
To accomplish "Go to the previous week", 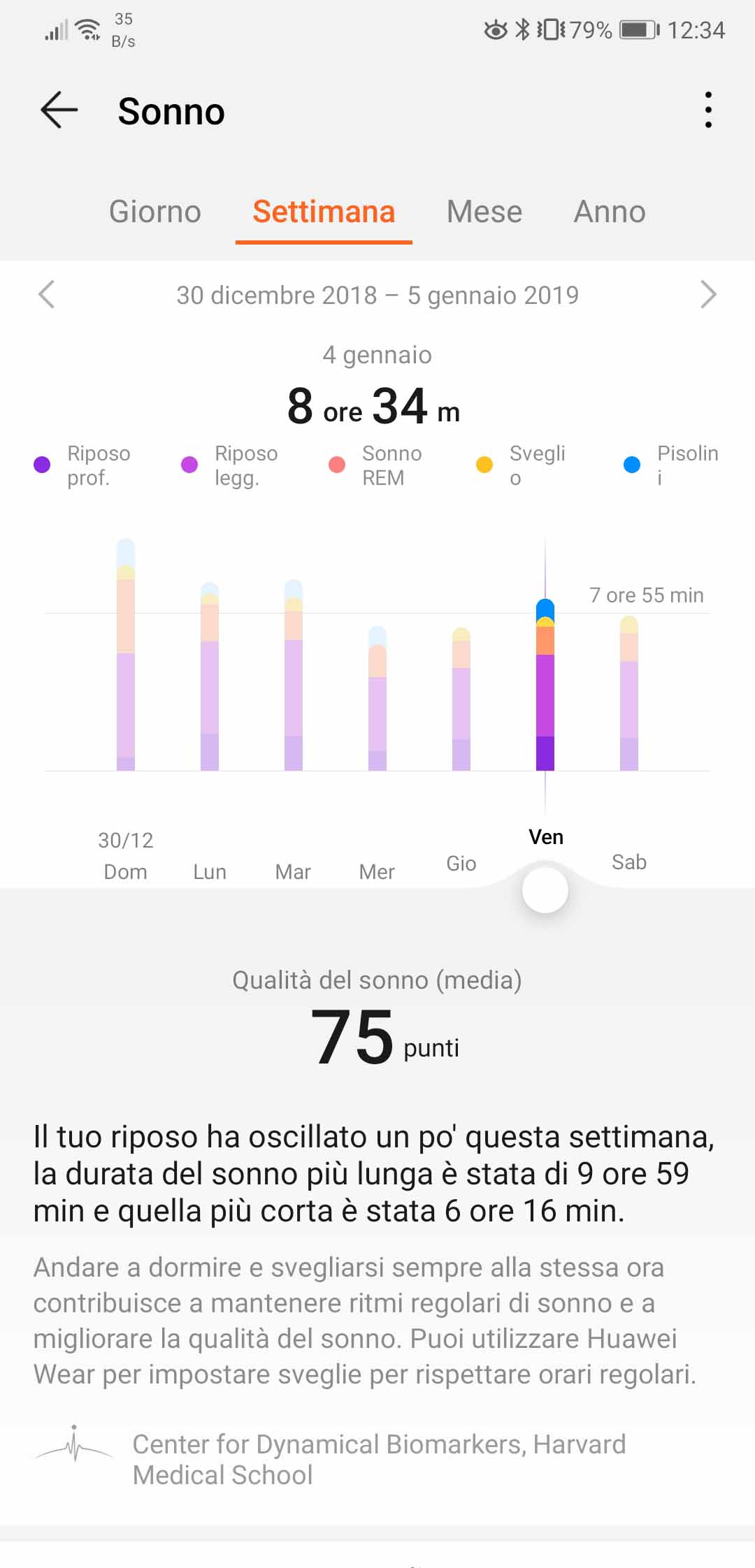I will click(x=47, y=294).
